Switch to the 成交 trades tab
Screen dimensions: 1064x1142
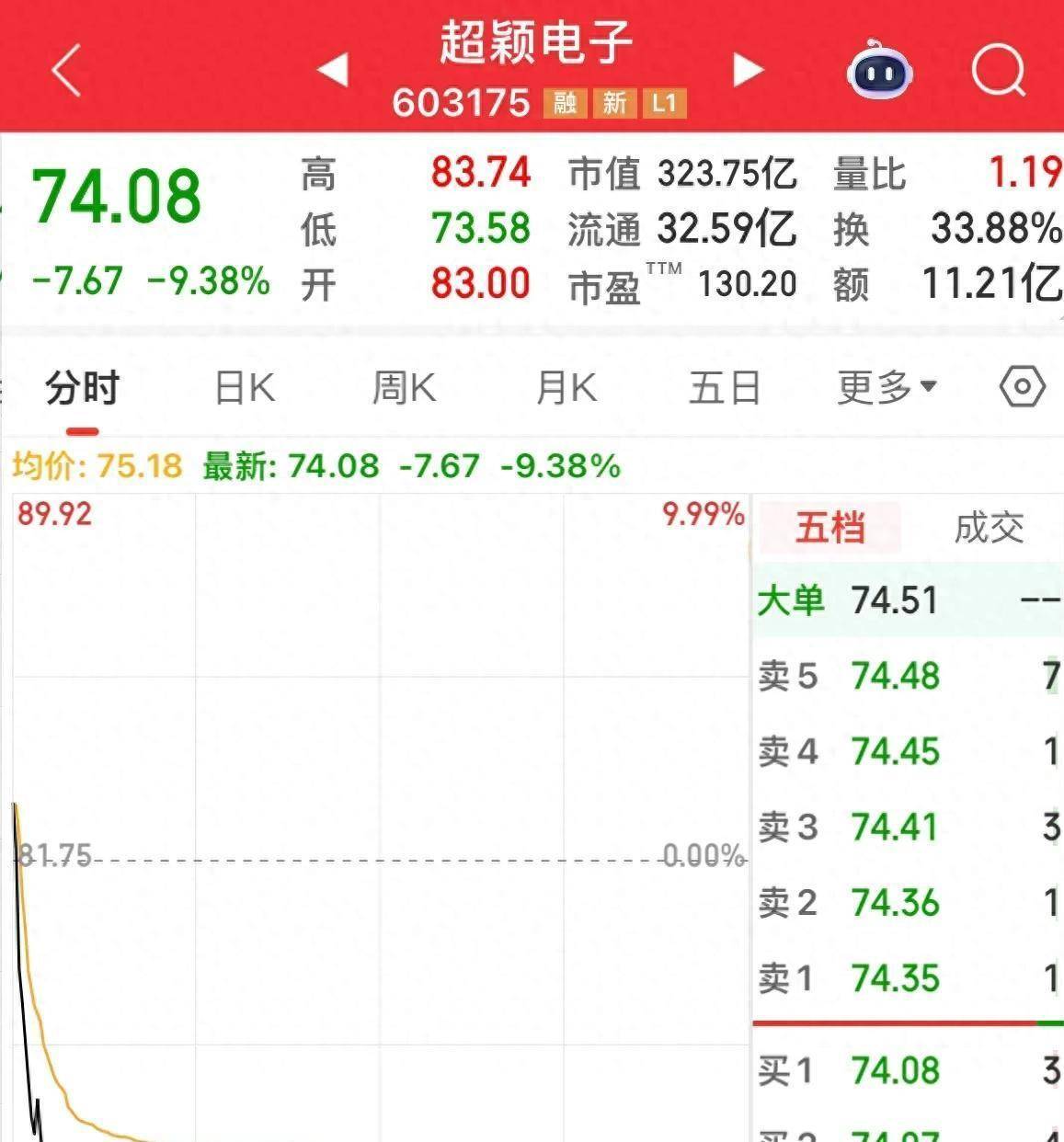pyautogui.click(x=989, y=528)
